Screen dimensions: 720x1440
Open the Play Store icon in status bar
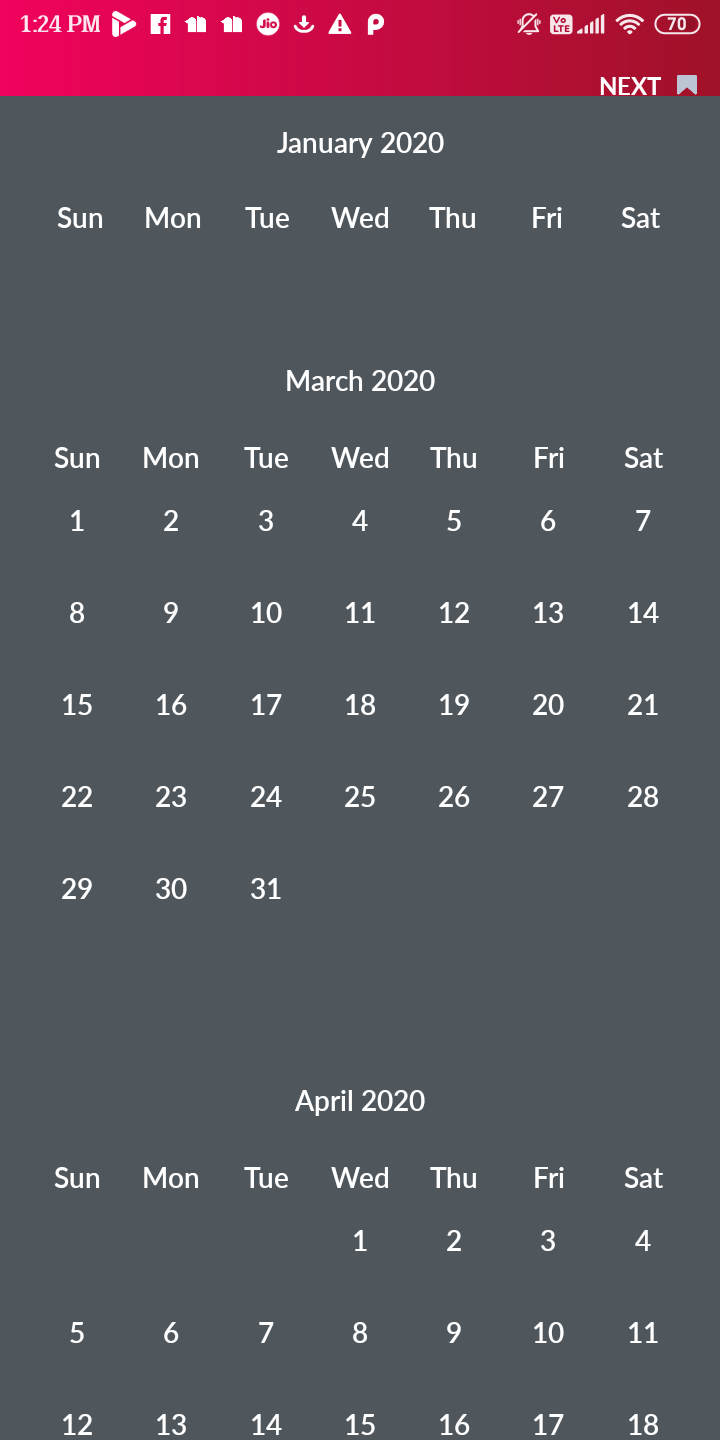tap(124, 24)
